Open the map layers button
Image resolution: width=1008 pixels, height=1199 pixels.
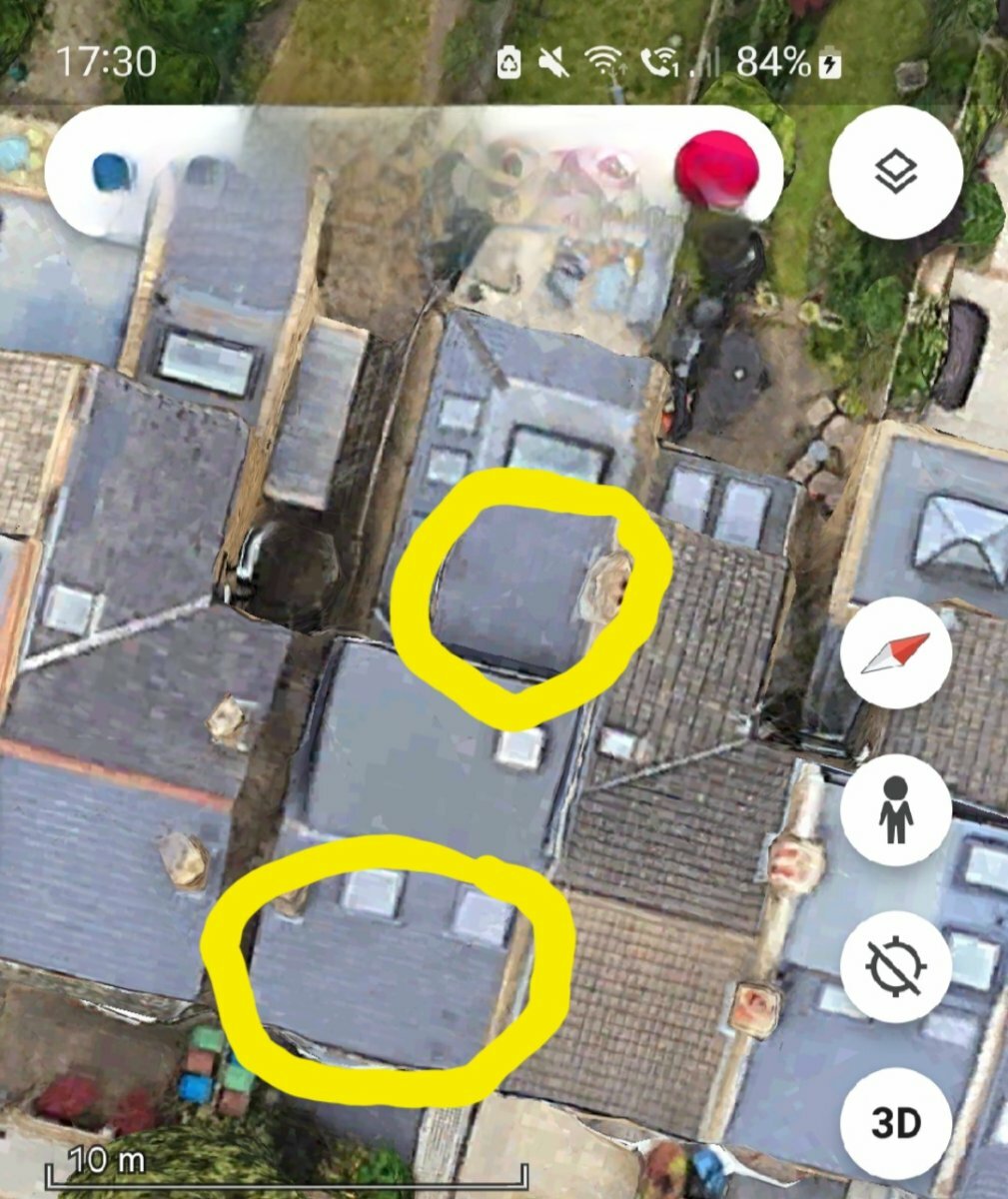(895, 172)
